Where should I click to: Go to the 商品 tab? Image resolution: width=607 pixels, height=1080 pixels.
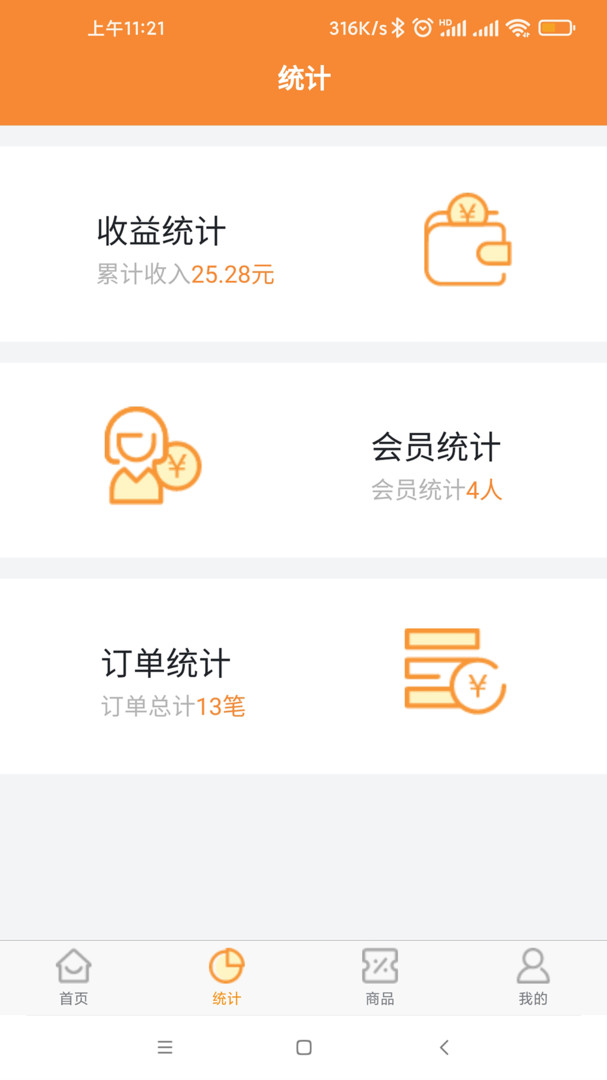pyautogui.click(x=380, y=978)
